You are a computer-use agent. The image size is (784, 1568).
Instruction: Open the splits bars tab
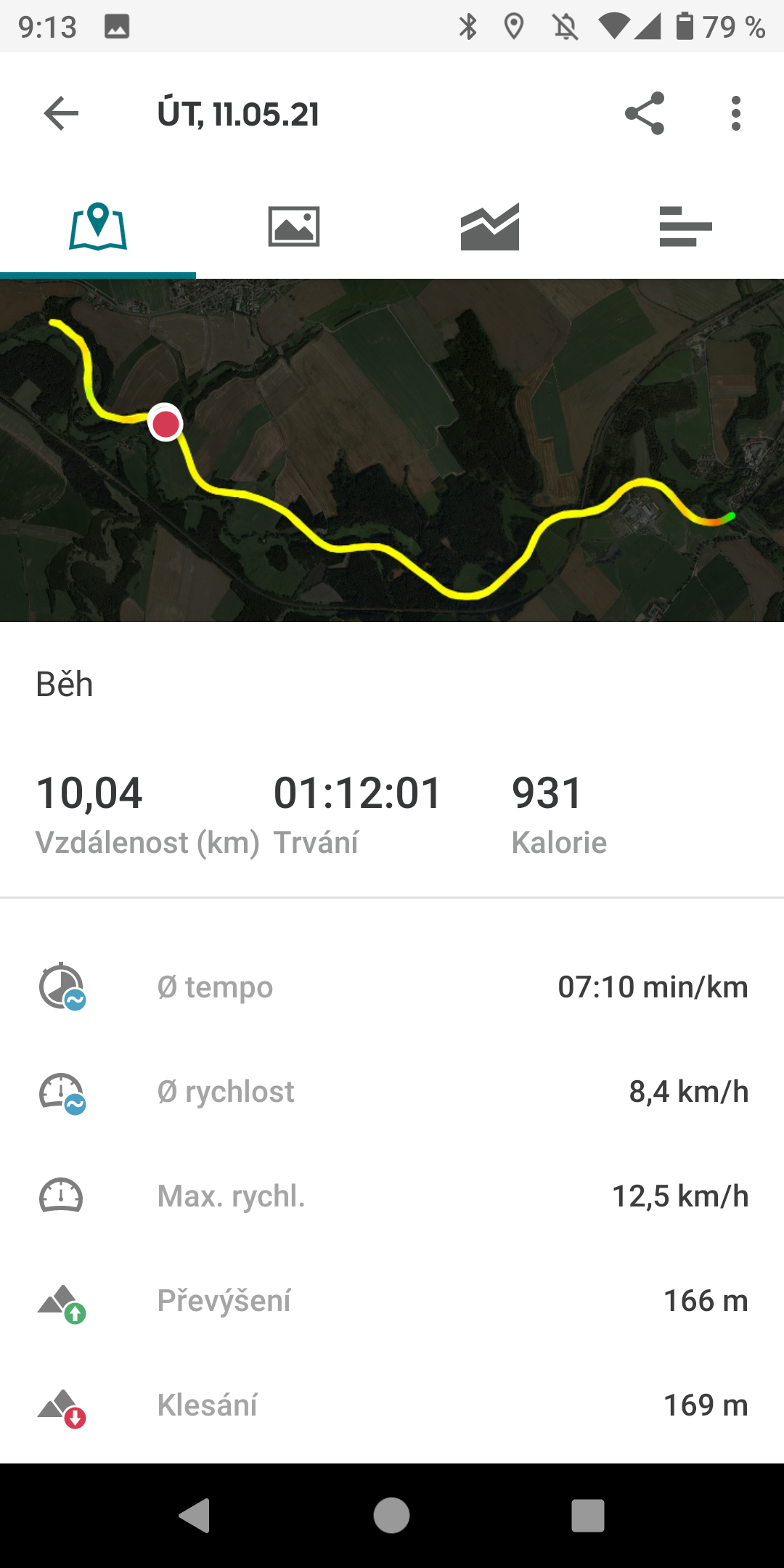click(x=686, y=226)
